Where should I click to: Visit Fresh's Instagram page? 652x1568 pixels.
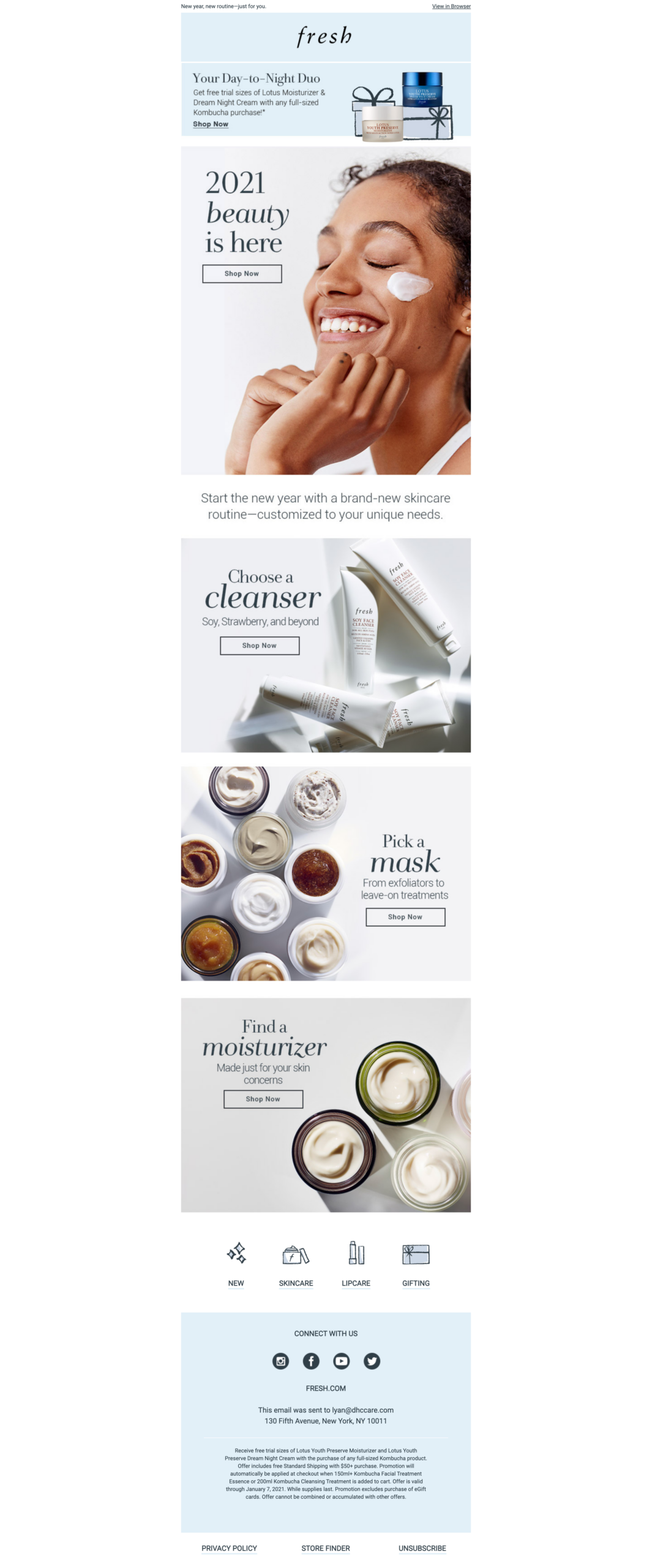point(280,1360)
